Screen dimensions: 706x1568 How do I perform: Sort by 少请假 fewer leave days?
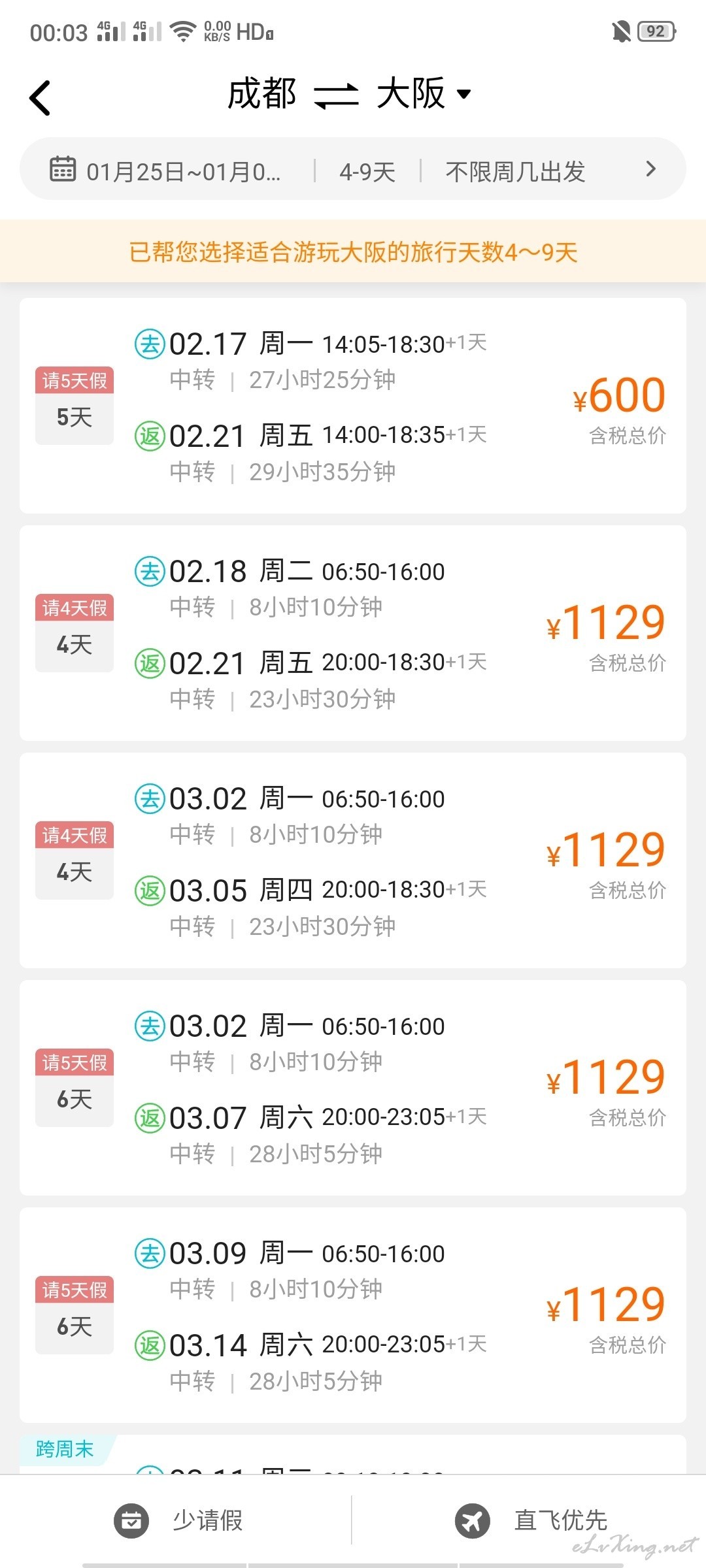[x=178, y=1520]
